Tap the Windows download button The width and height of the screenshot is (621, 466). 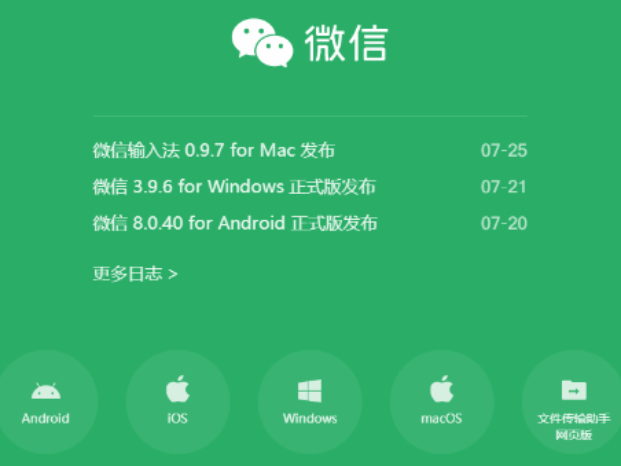310,402
